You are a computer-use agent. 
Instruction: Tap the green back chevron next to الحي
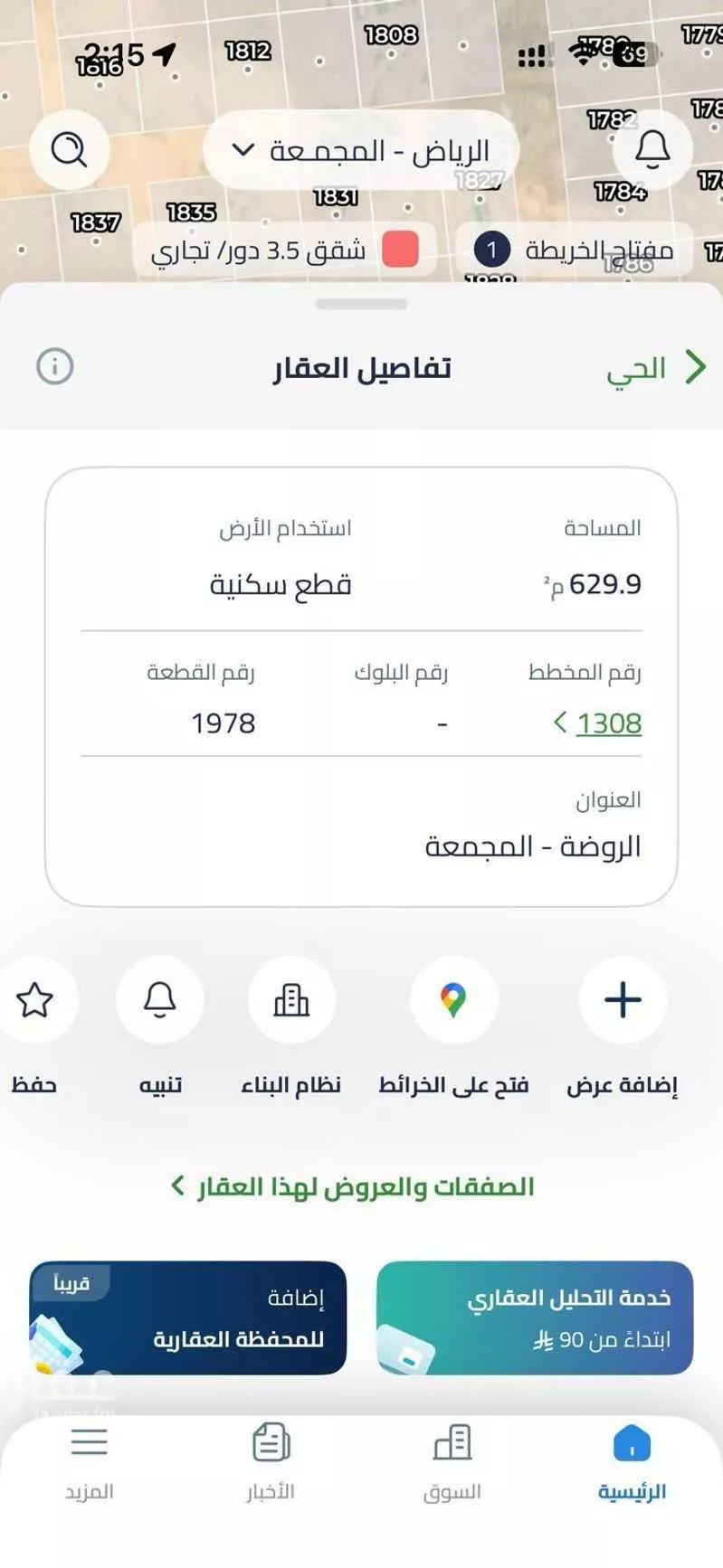(x=697, y=367)
